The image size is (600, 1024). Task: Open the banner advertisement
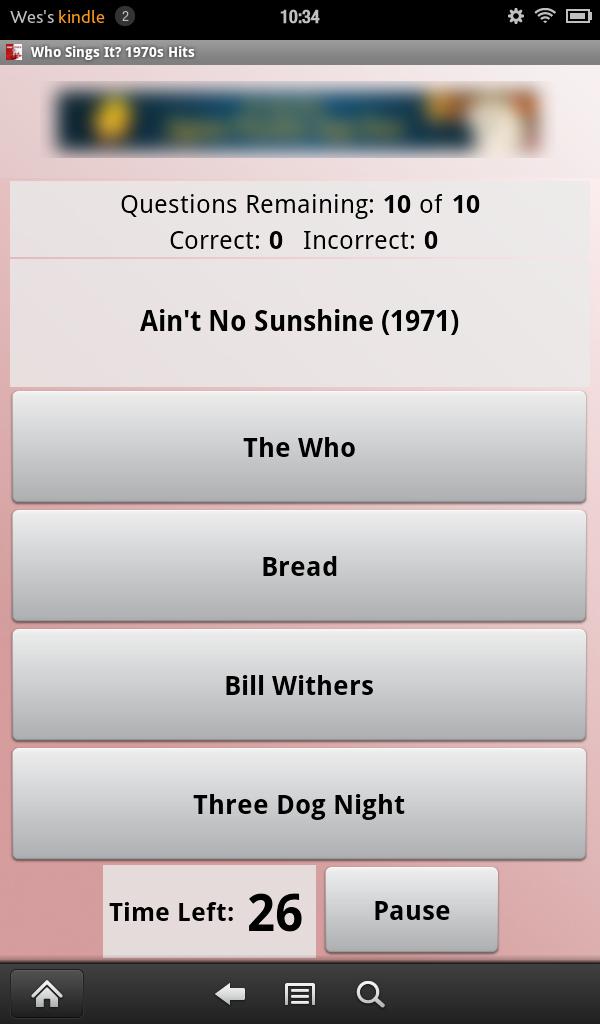[299, 120]
